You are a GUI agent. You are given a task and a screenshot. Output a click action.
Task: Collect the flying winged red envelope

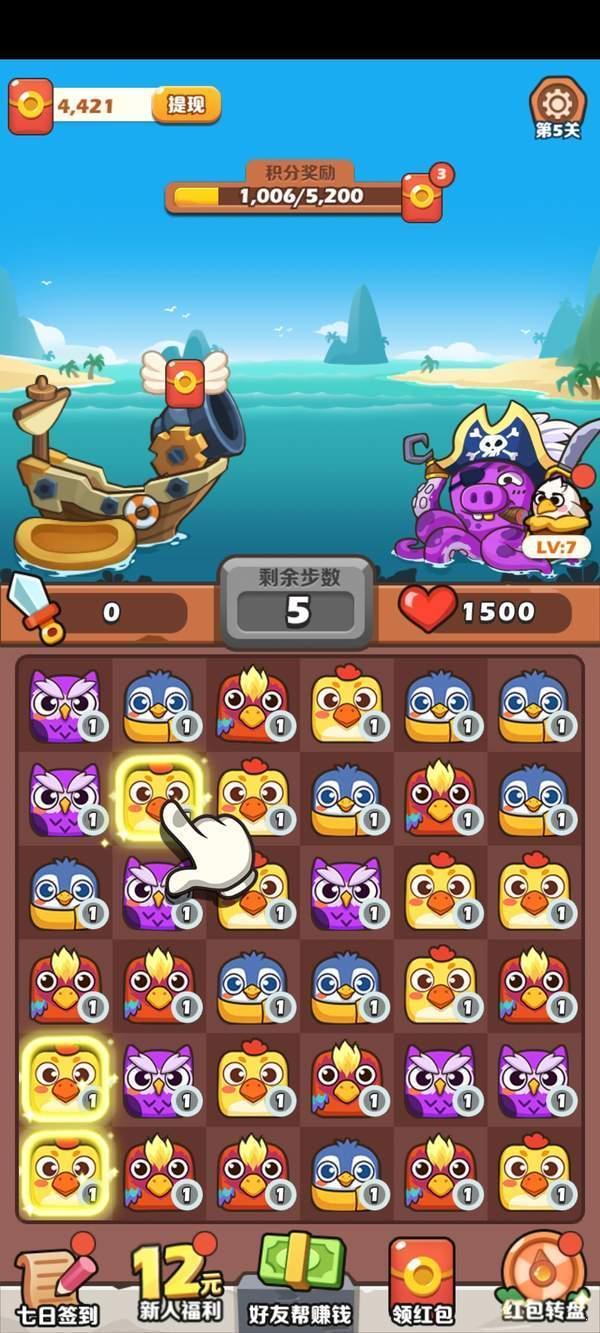pyautogui.click(x=184, y=377)
